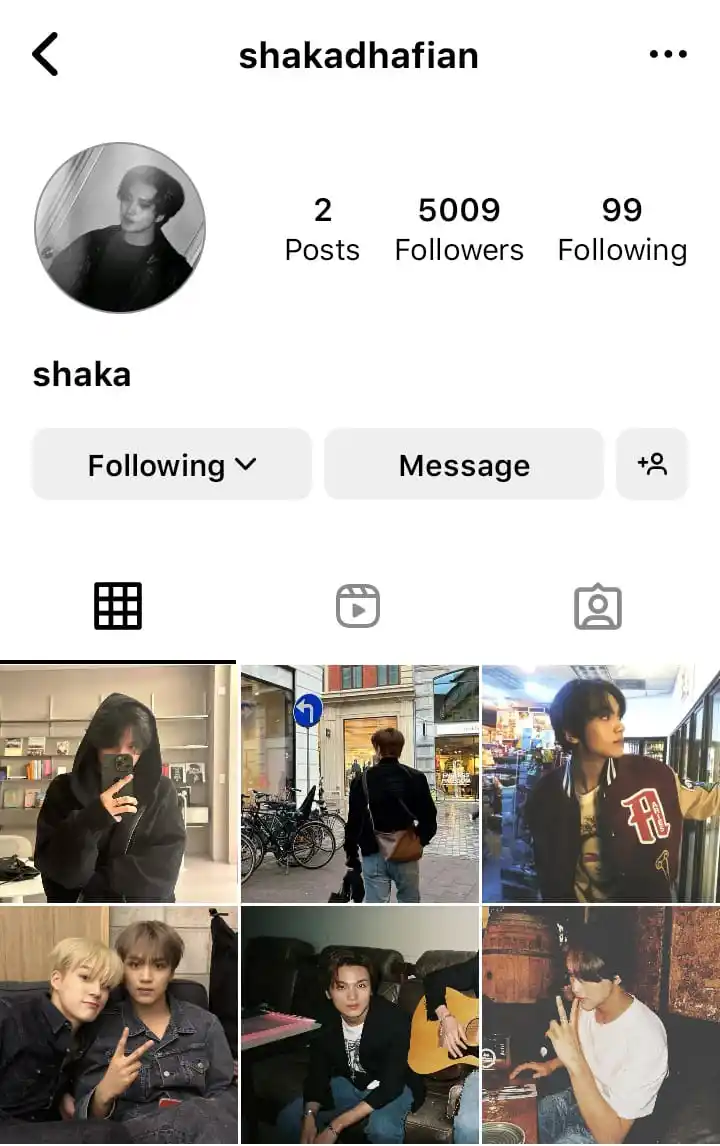Switch to the tagged photos tab
720x1146 pixels.
[598, 606]
